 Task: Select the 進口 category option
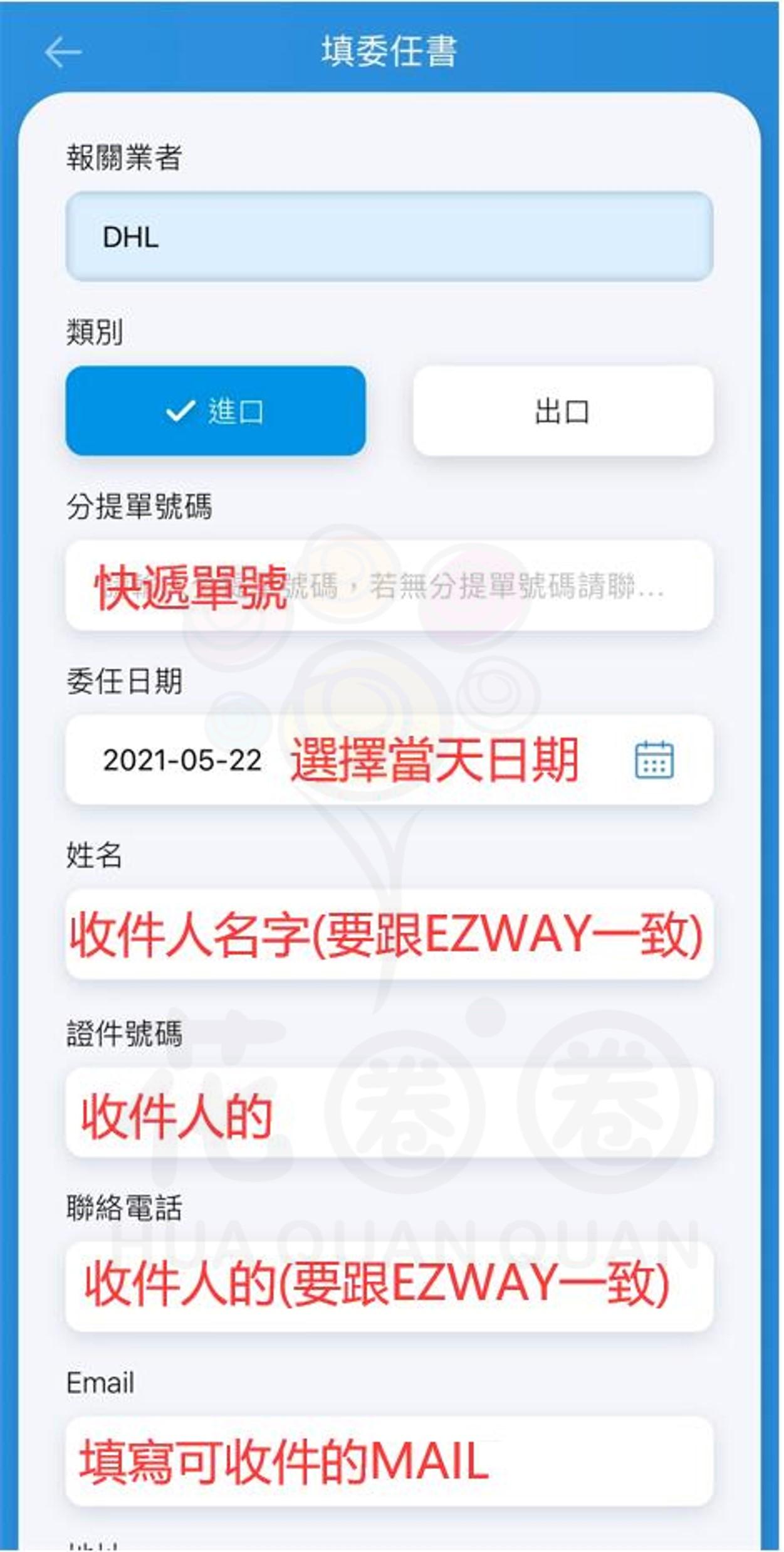[216, 411]
